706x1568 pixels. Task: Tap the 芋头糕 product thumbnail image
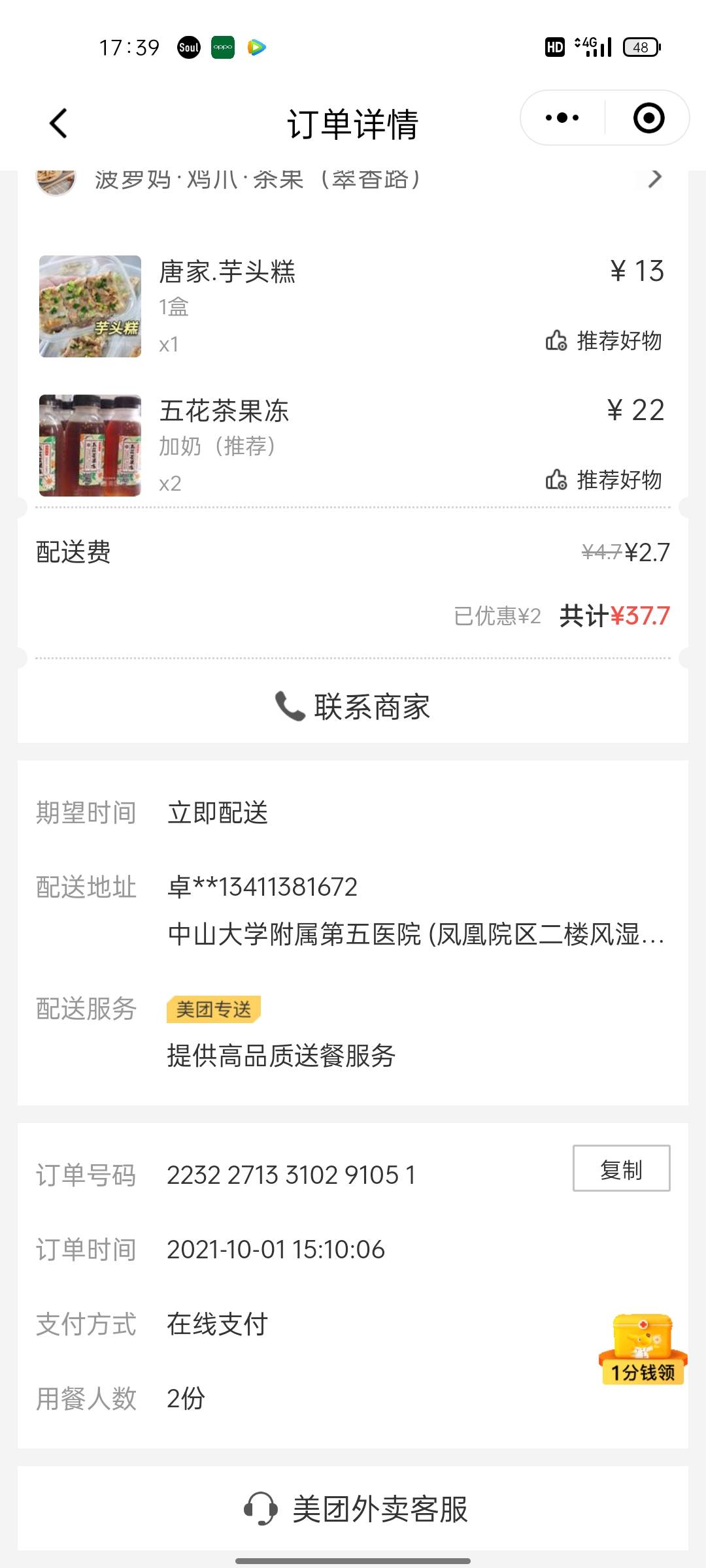coord(90,306)
